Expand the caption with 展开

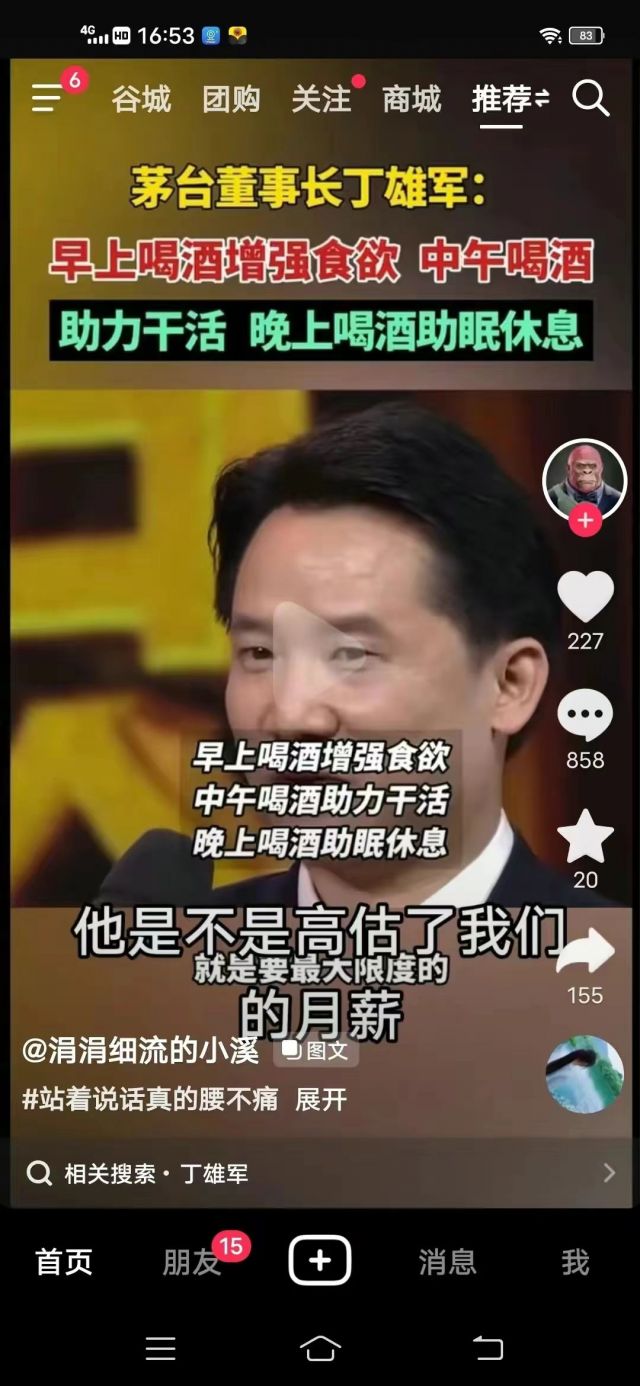click(x=321, y=1100)
